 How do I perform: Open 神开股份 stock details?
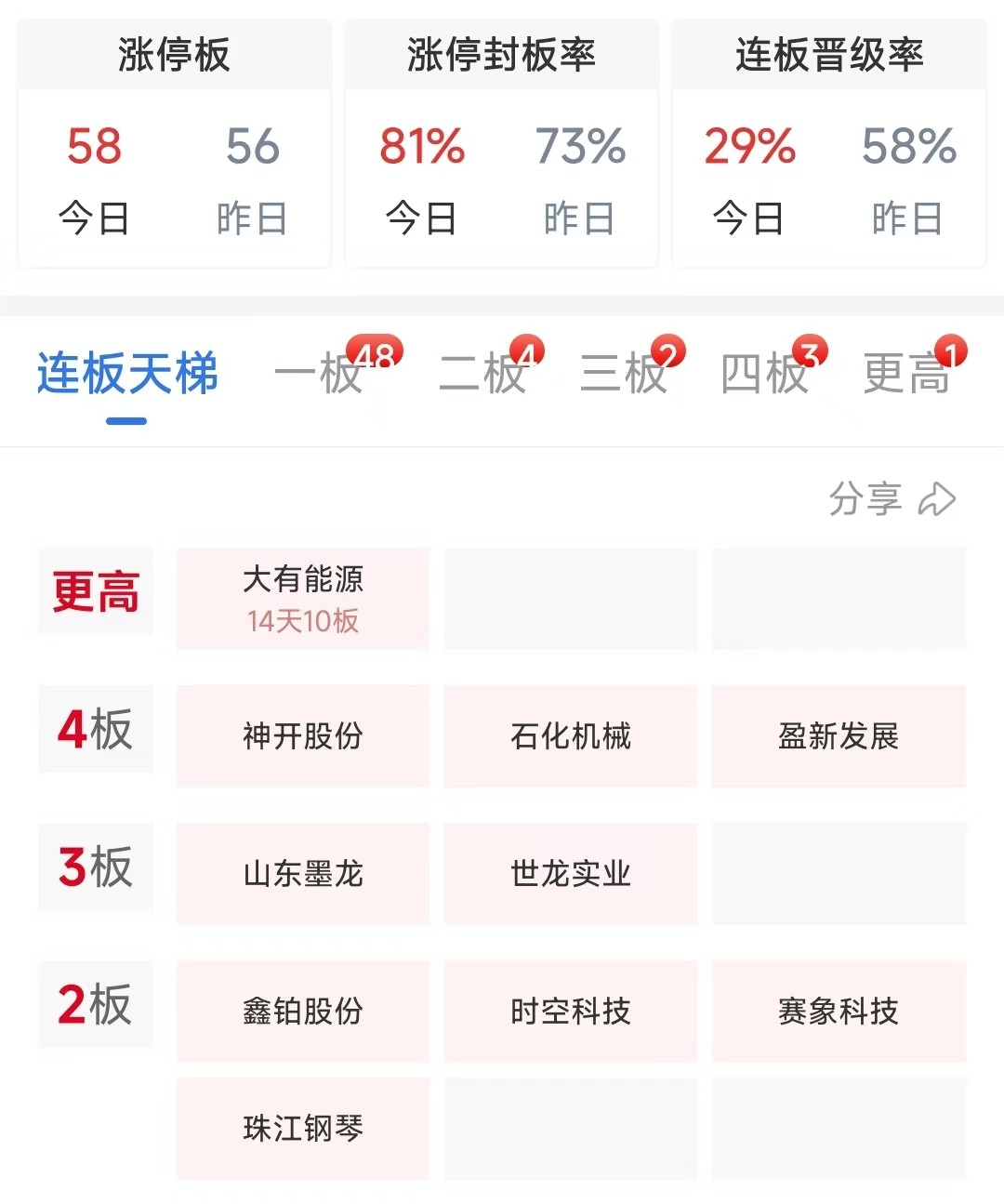point(303,735)
